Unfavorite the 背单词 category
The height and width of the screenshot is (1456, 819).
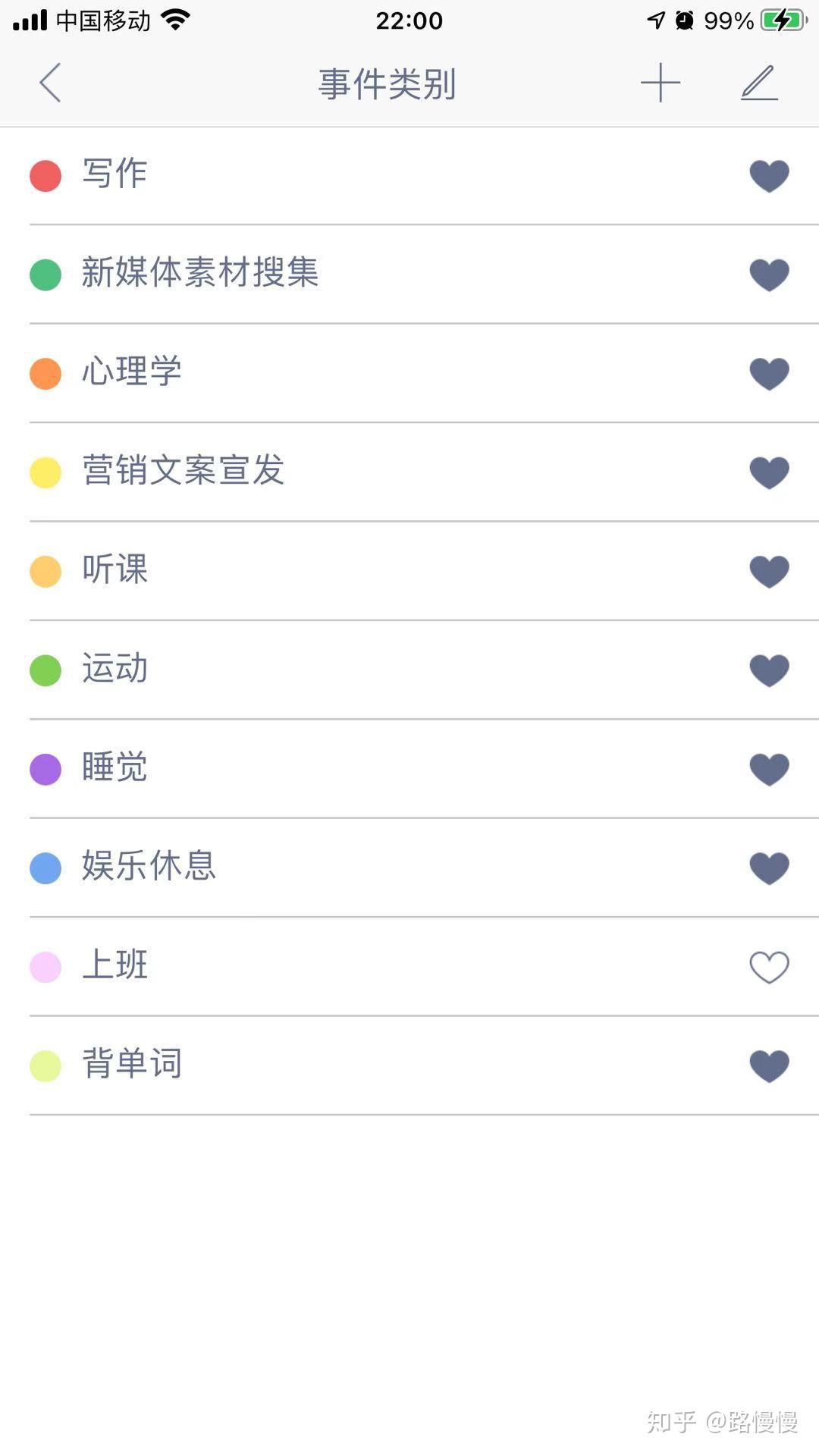click(769, 1065)
